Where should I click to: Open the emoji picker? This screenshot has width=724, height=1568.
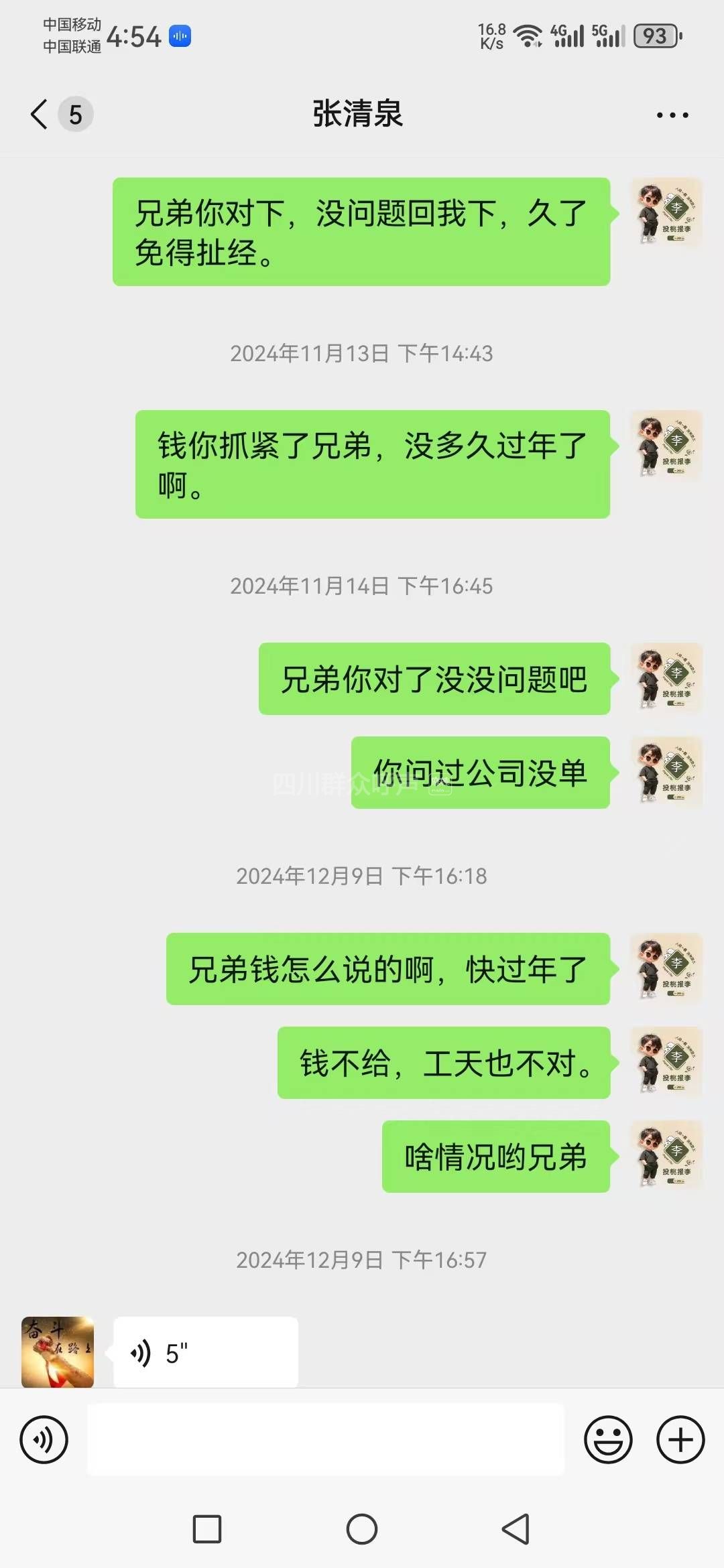608,1439
